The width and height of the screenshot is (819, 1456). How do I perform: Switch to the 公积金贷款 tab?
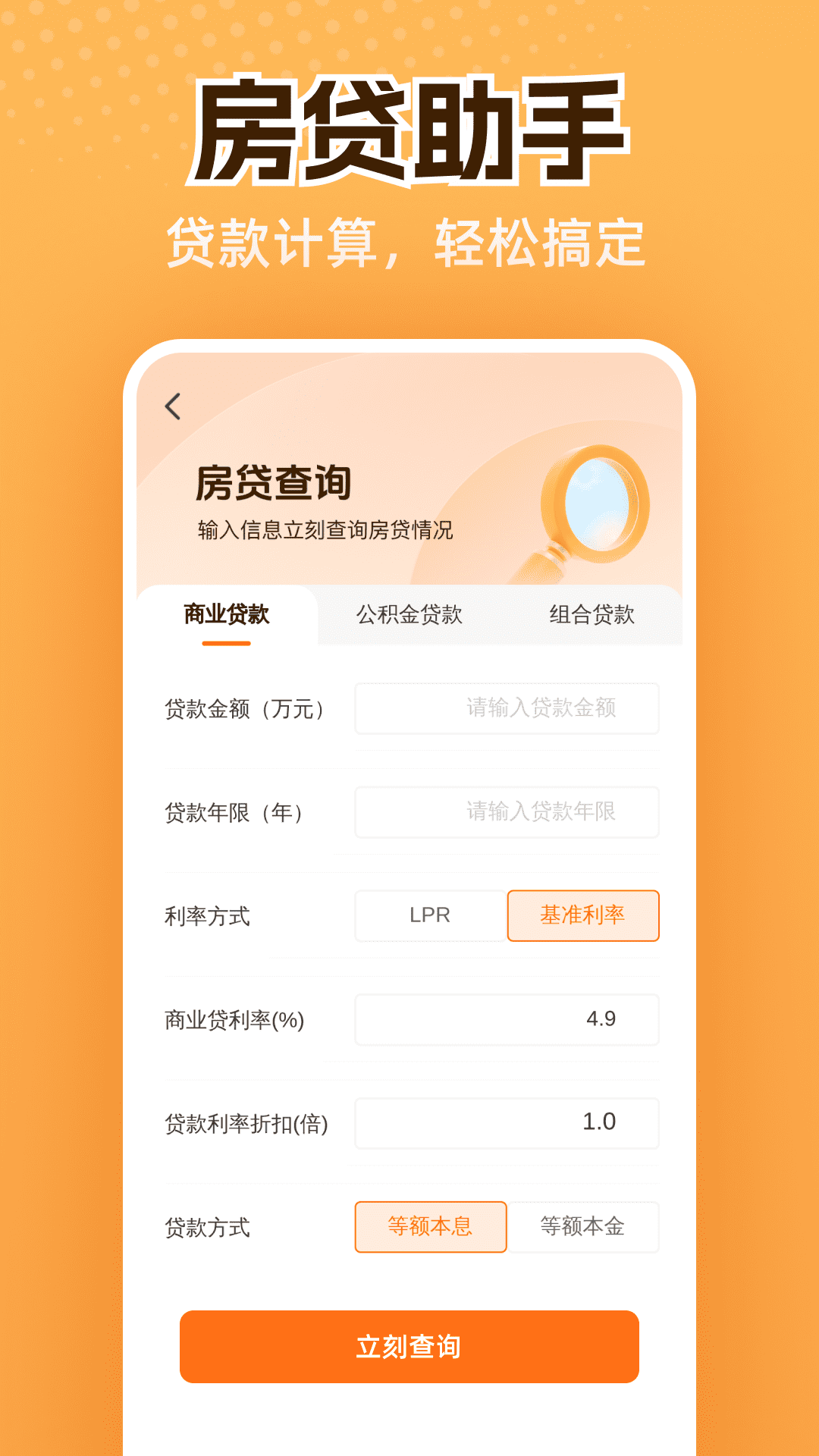[412, 613]
